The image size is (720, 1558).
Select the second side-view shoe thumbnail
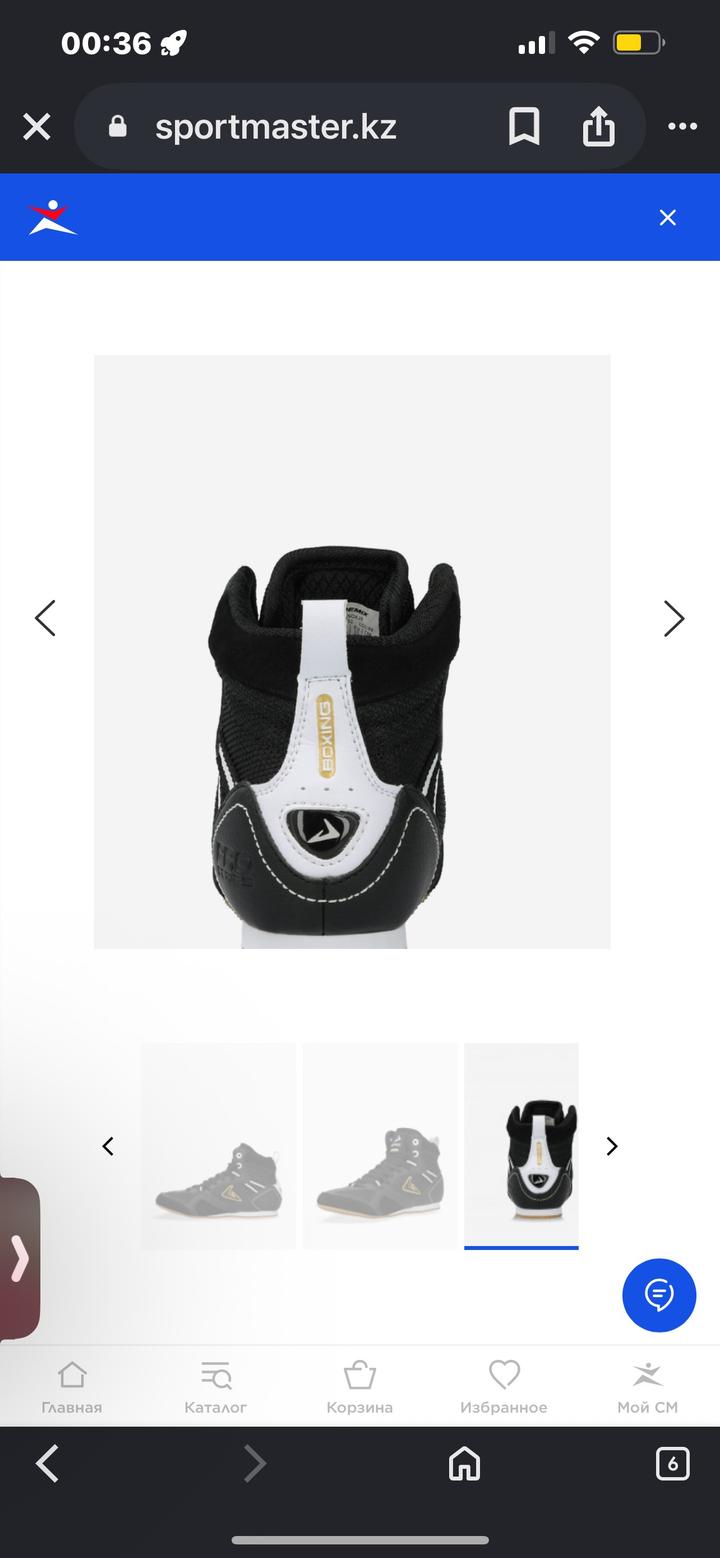(x=380, y=1146)
